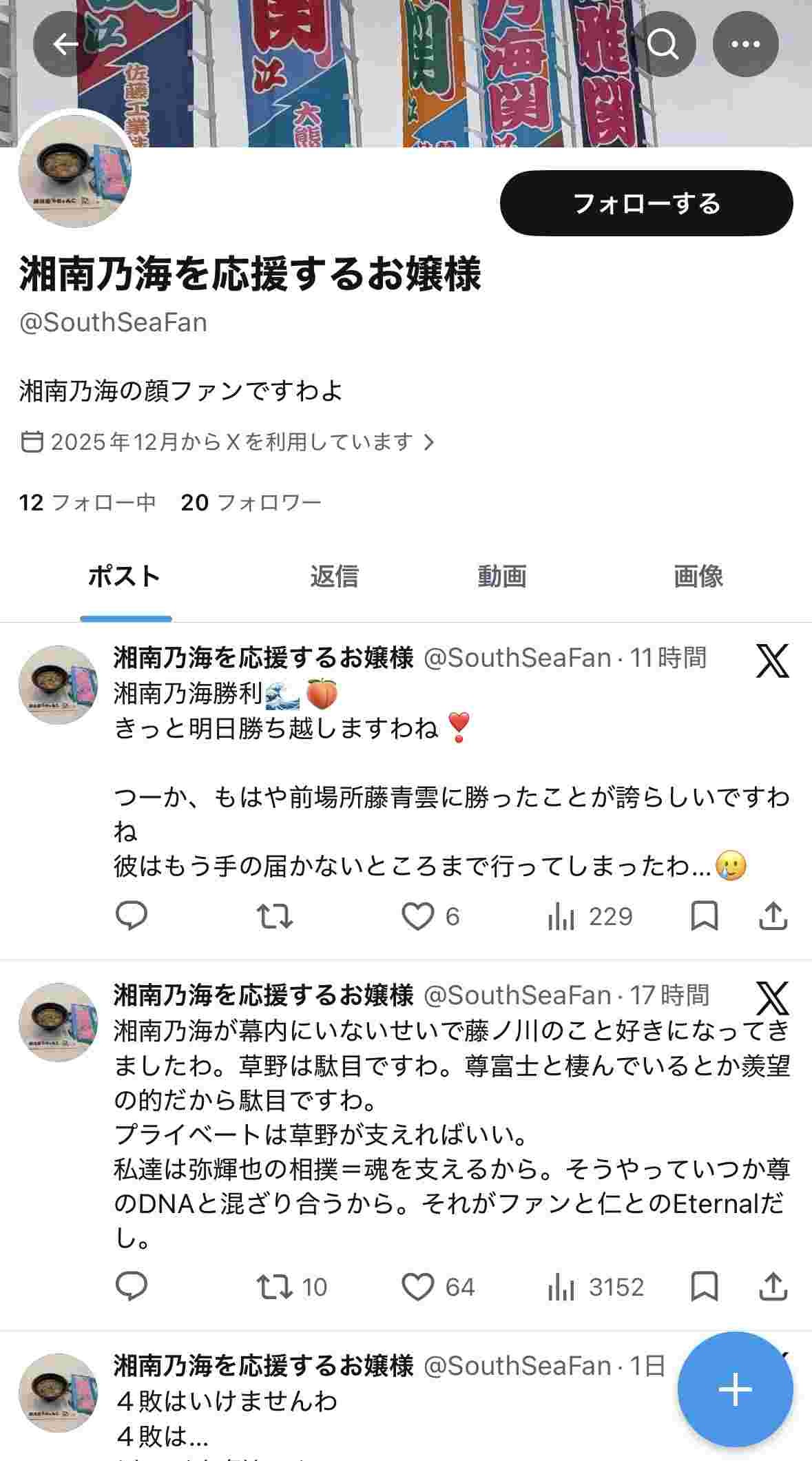View the 20 フォロワー list
Screen dimensions: 812x1461
251,502
